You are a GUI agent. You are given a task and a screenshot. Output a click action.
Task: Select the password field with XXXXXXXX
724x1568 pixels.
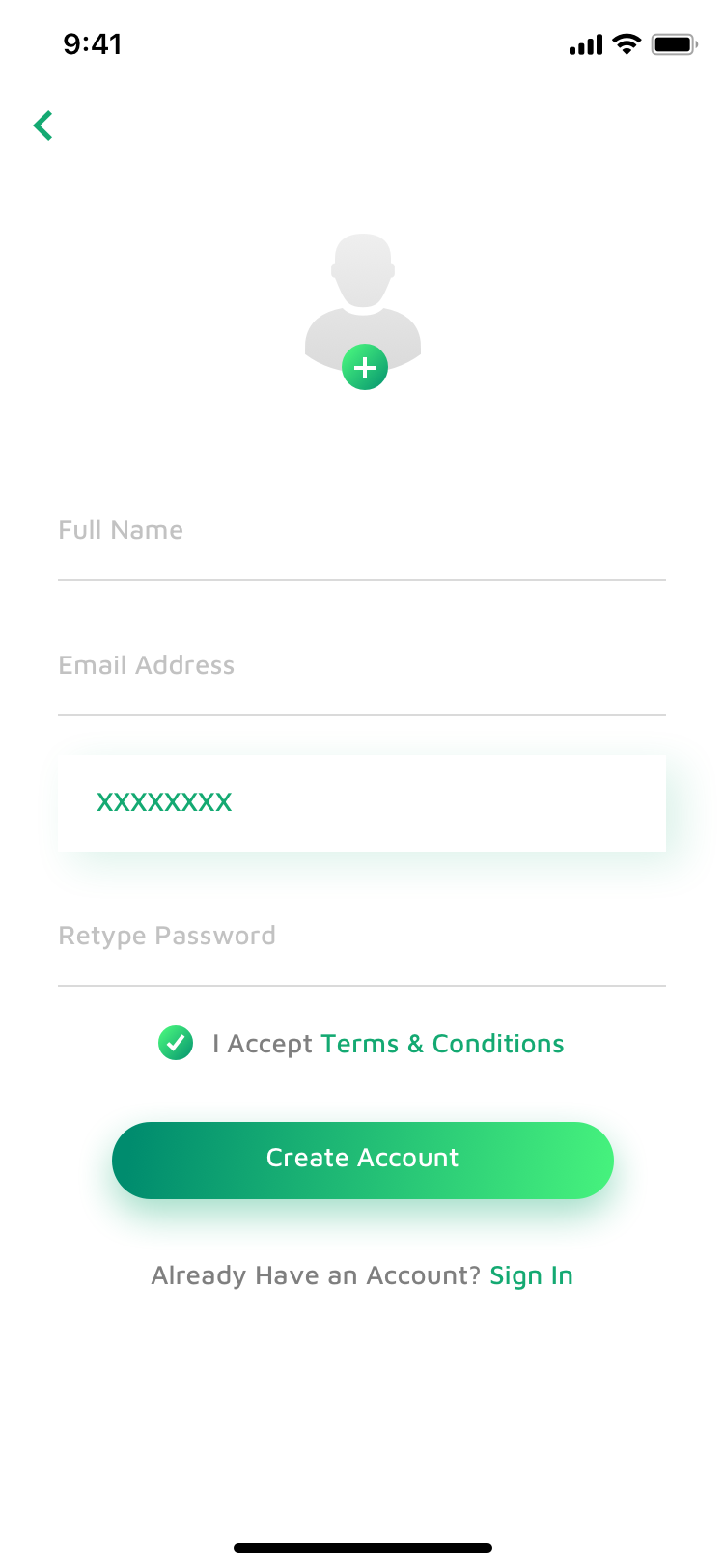(x=362, y=803)
